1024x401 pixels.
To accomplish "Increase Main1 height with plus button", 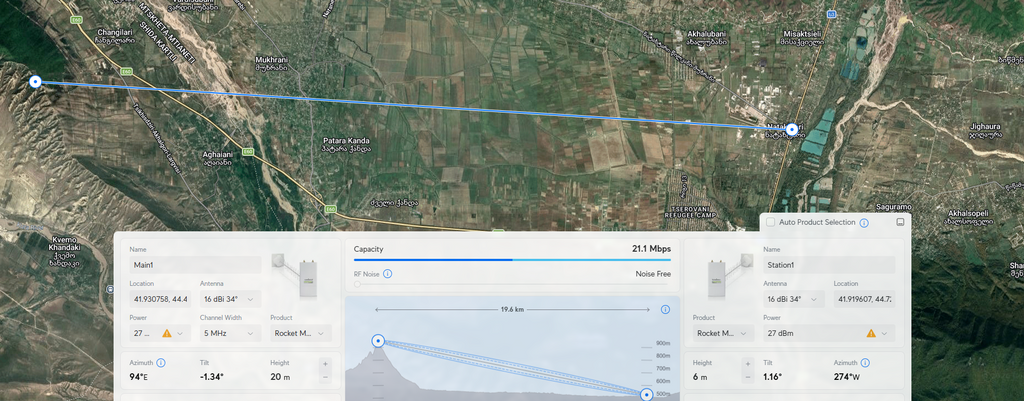I will pos(324,364).
